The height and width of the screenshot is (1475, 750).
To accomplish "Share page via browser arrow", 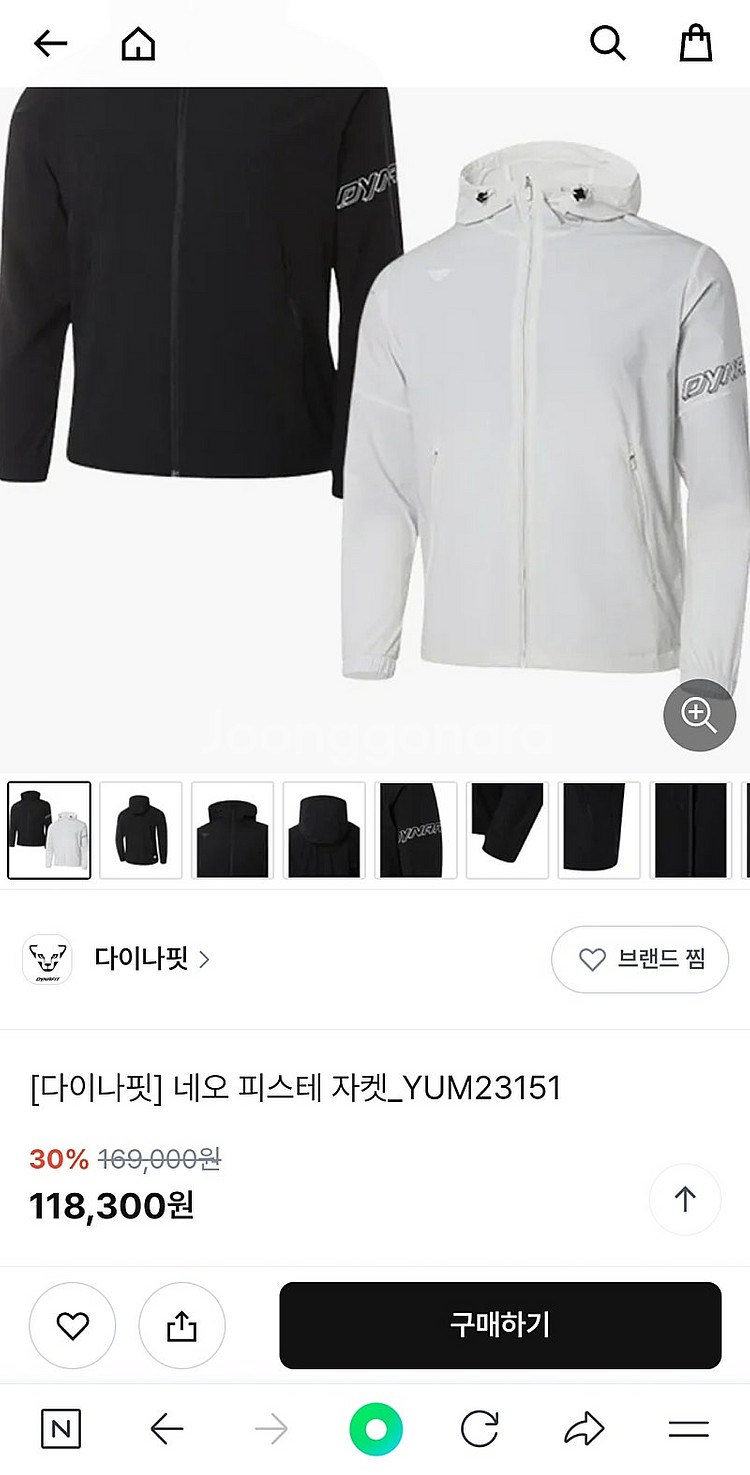I will 584,1429.
